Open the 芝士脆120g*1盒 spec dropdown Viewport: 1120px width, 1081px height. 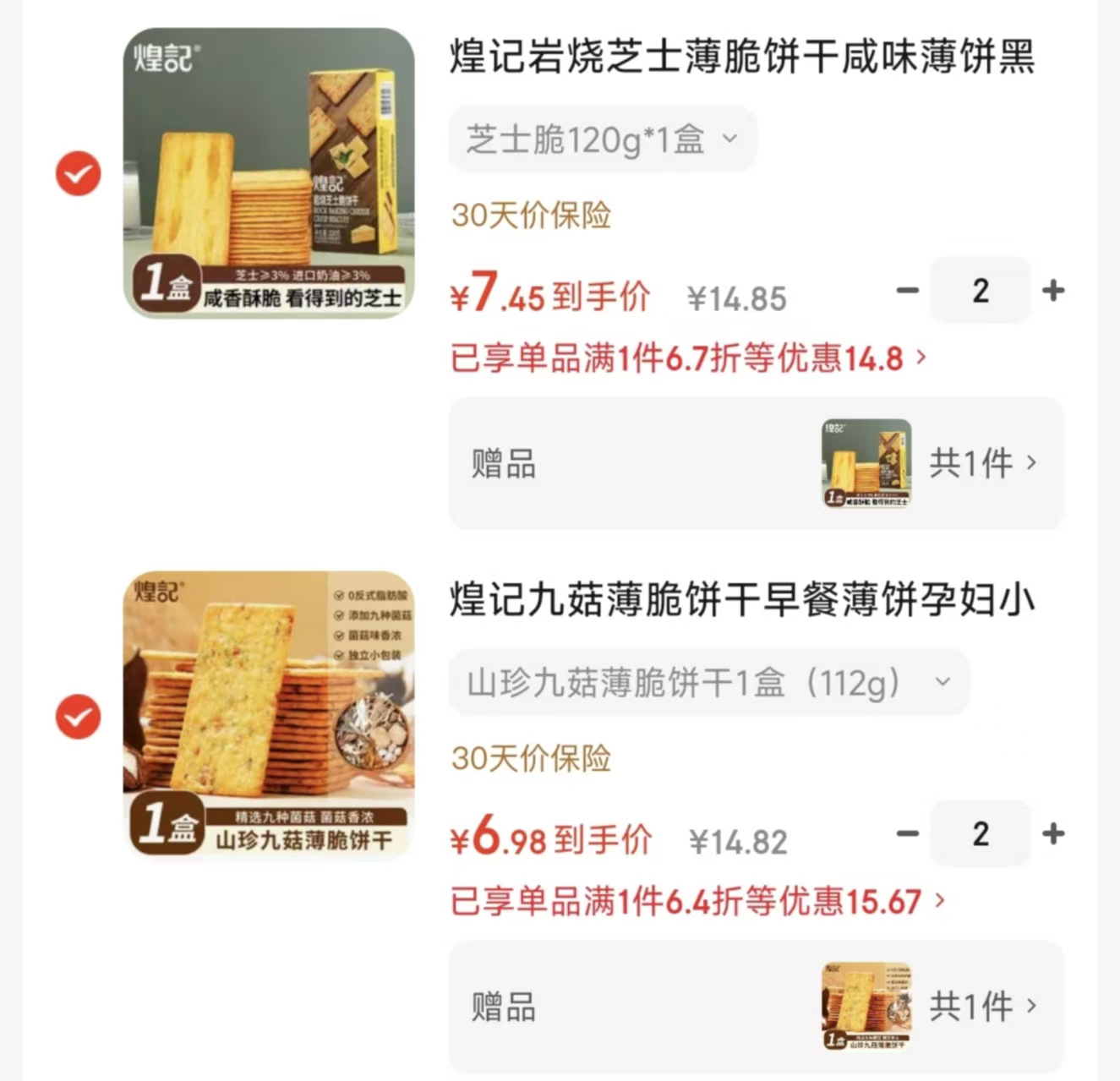click(x=602, y=139)
